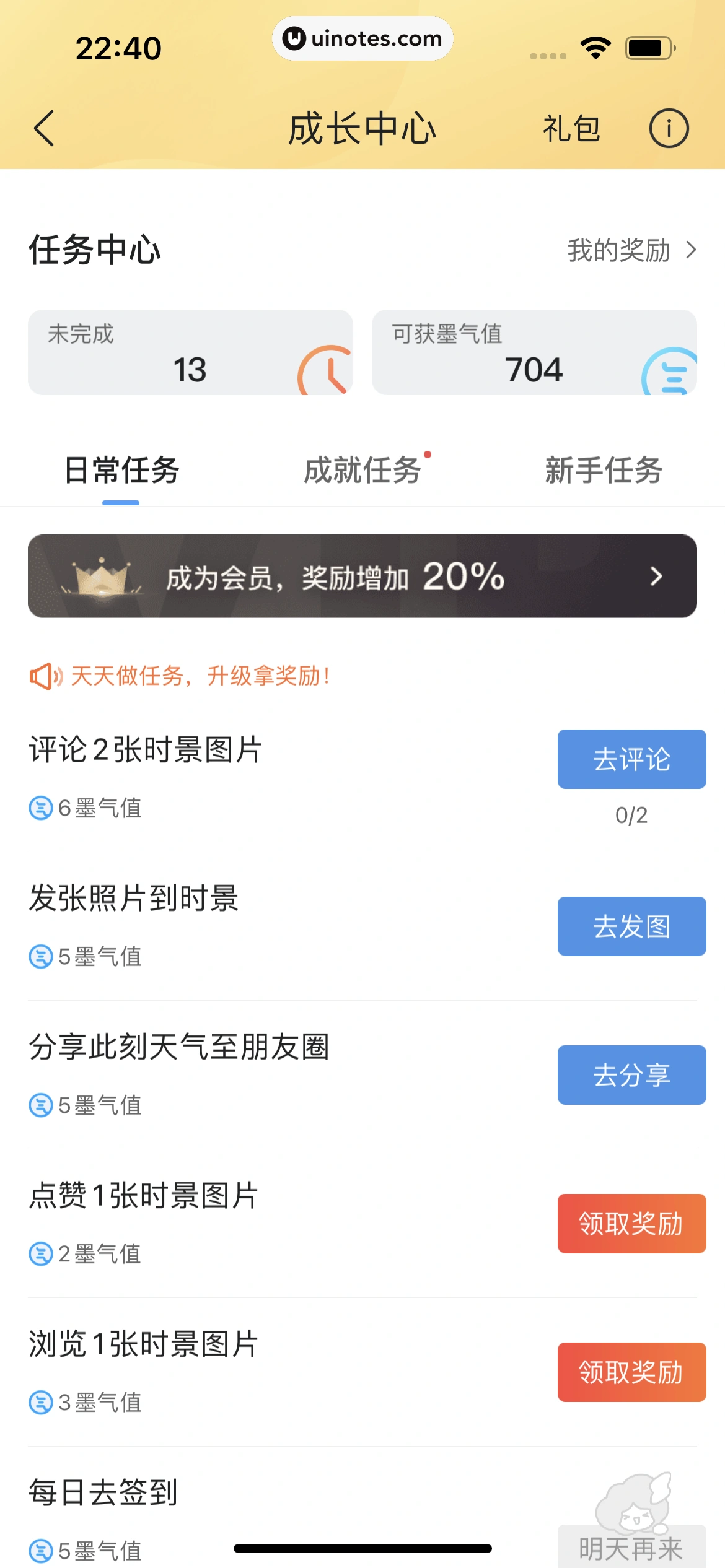Tap 去评论 to comment on 时景 pictures

point(631,759)
